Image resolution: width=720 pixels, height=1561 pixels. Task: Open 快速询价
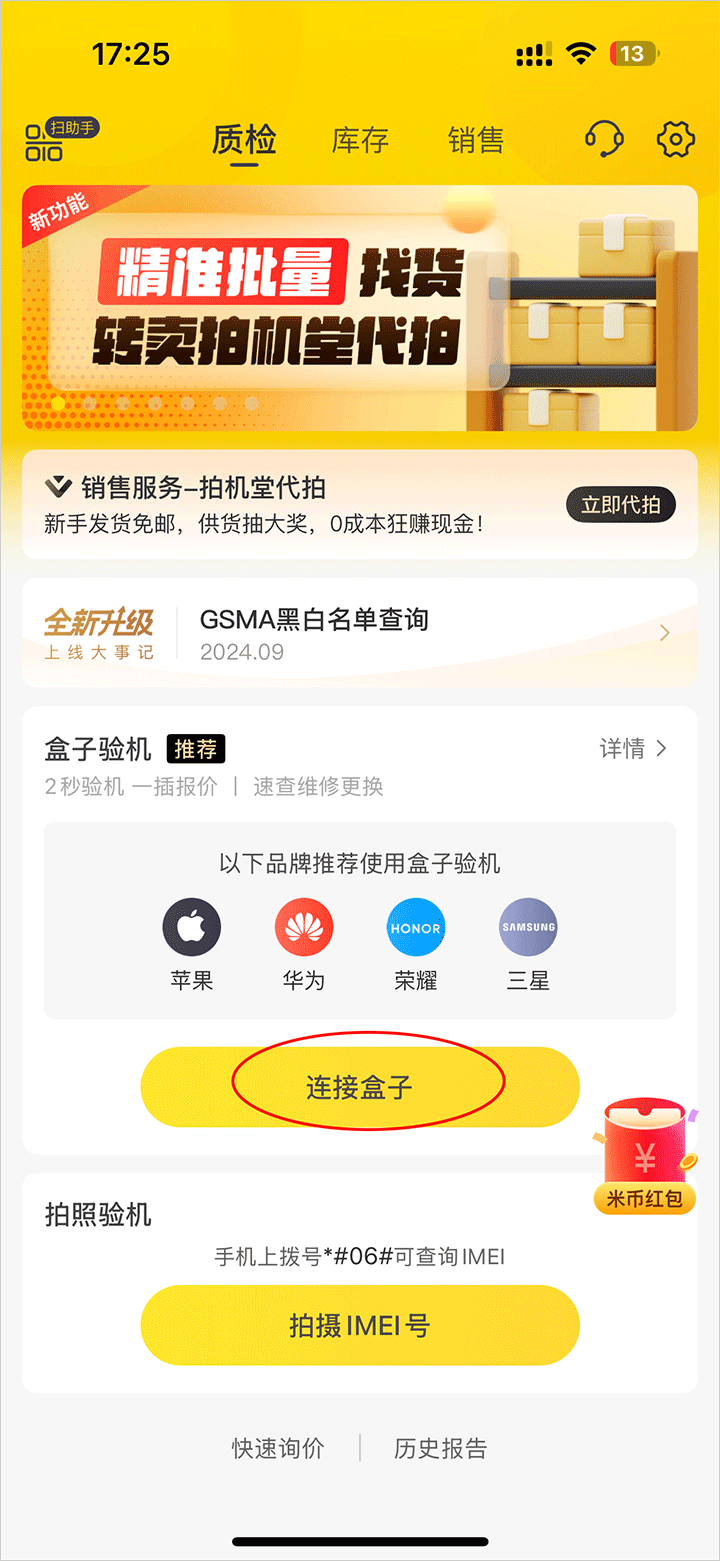pos(279,1448)
